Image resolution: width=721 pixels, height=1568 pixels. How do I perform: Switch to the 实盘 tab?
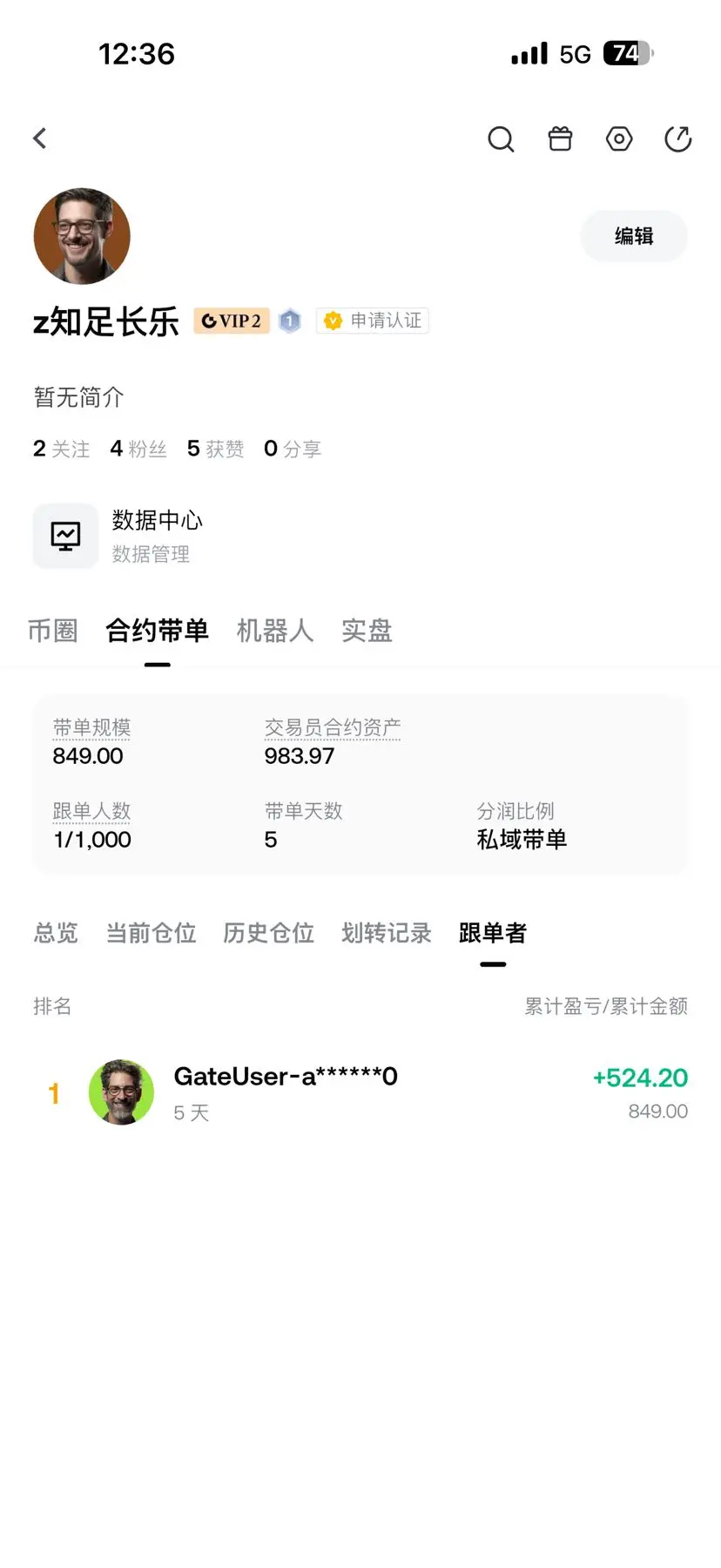point(367,631)
